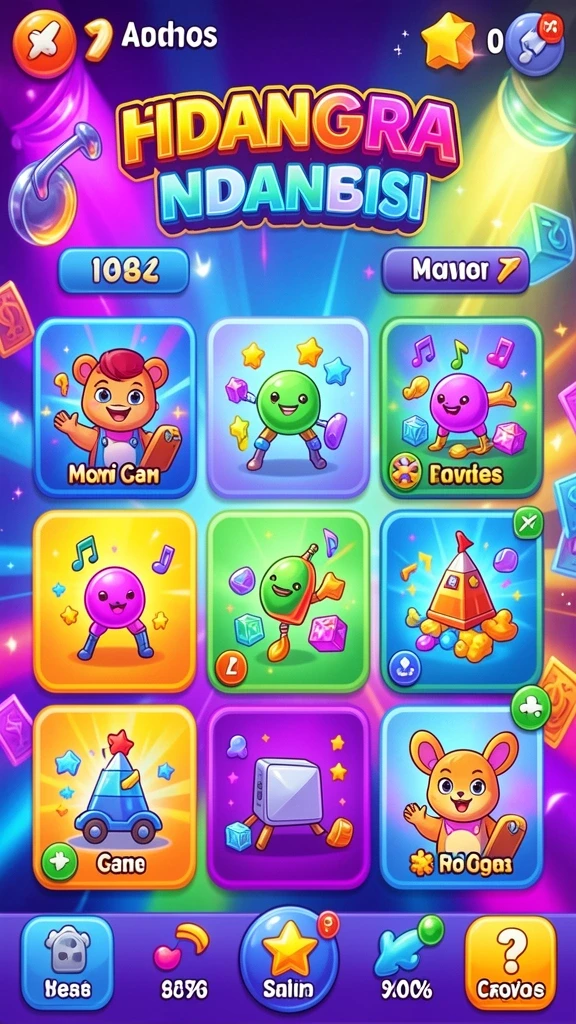Image resolution: width=576 pixels, height=1024 pixels.
Task: Open the Ro Ogas kangaroo tile
Action: click(x=461, y=797)
